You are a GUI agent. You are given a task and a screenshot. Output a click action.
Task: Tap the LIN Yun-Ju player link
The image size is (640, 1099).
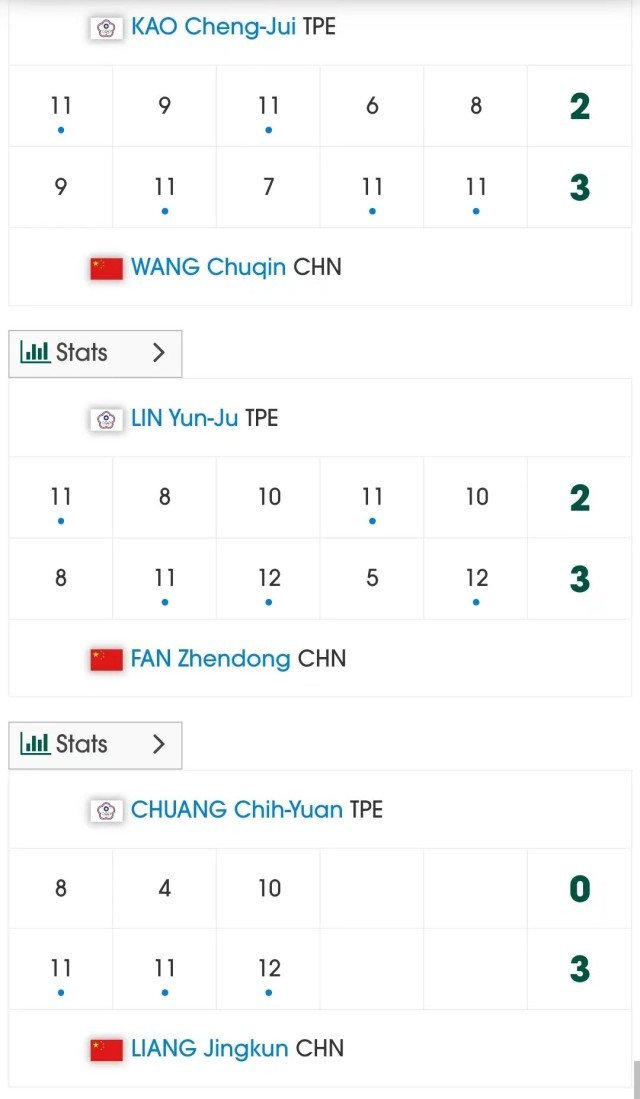point(185,418)
